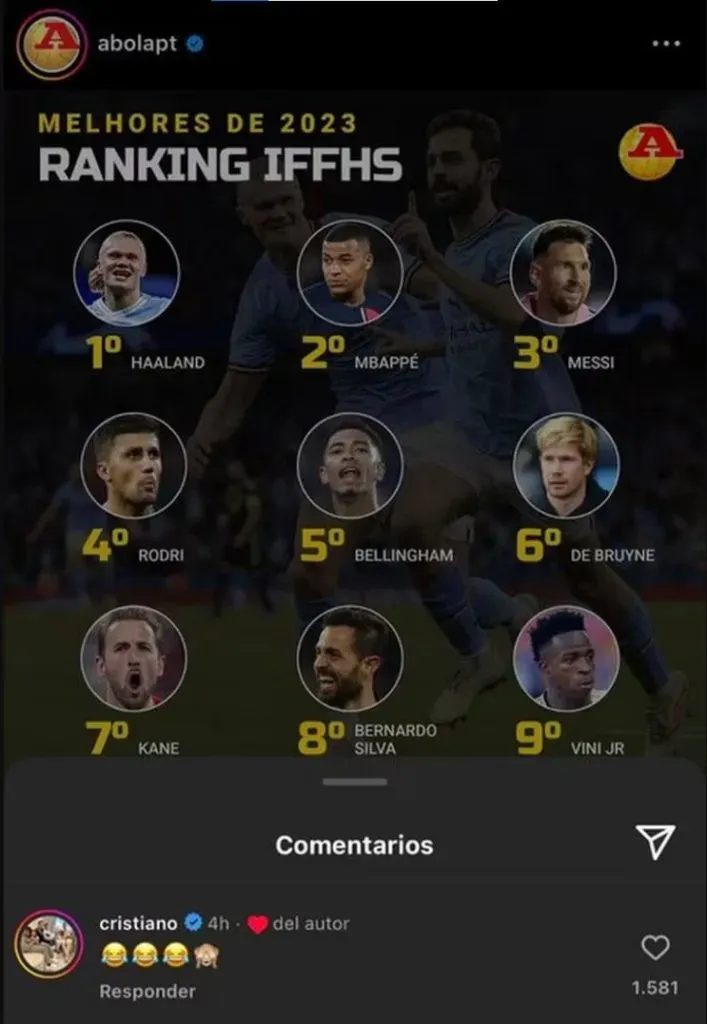Open the IFFHS ranking post image
The width and height of the screenshot is (707, 1024).
point(353,420)
